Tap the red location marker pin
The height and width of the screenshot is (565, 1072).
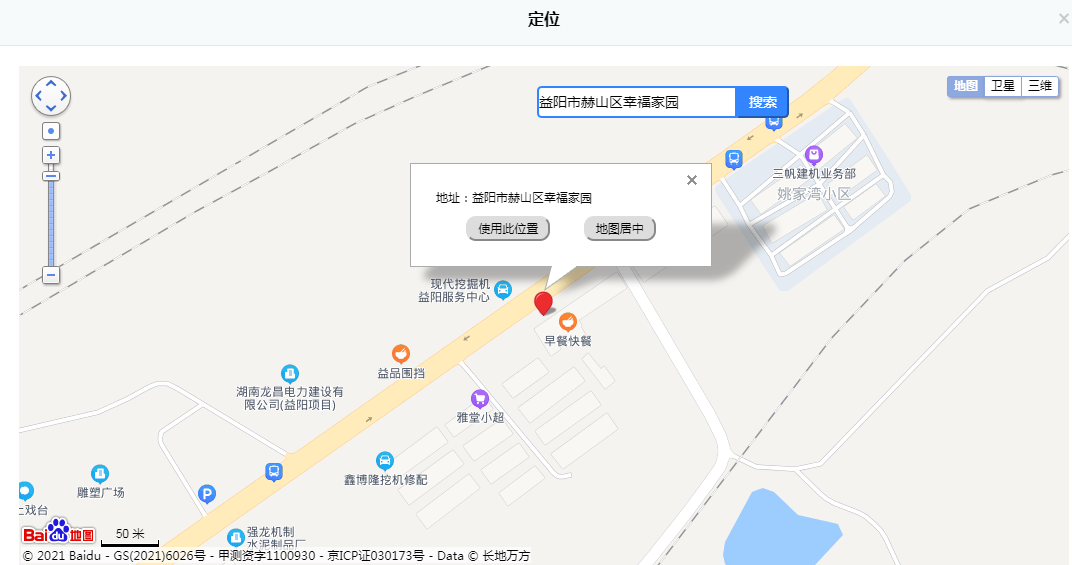click(x=544, y=303)
